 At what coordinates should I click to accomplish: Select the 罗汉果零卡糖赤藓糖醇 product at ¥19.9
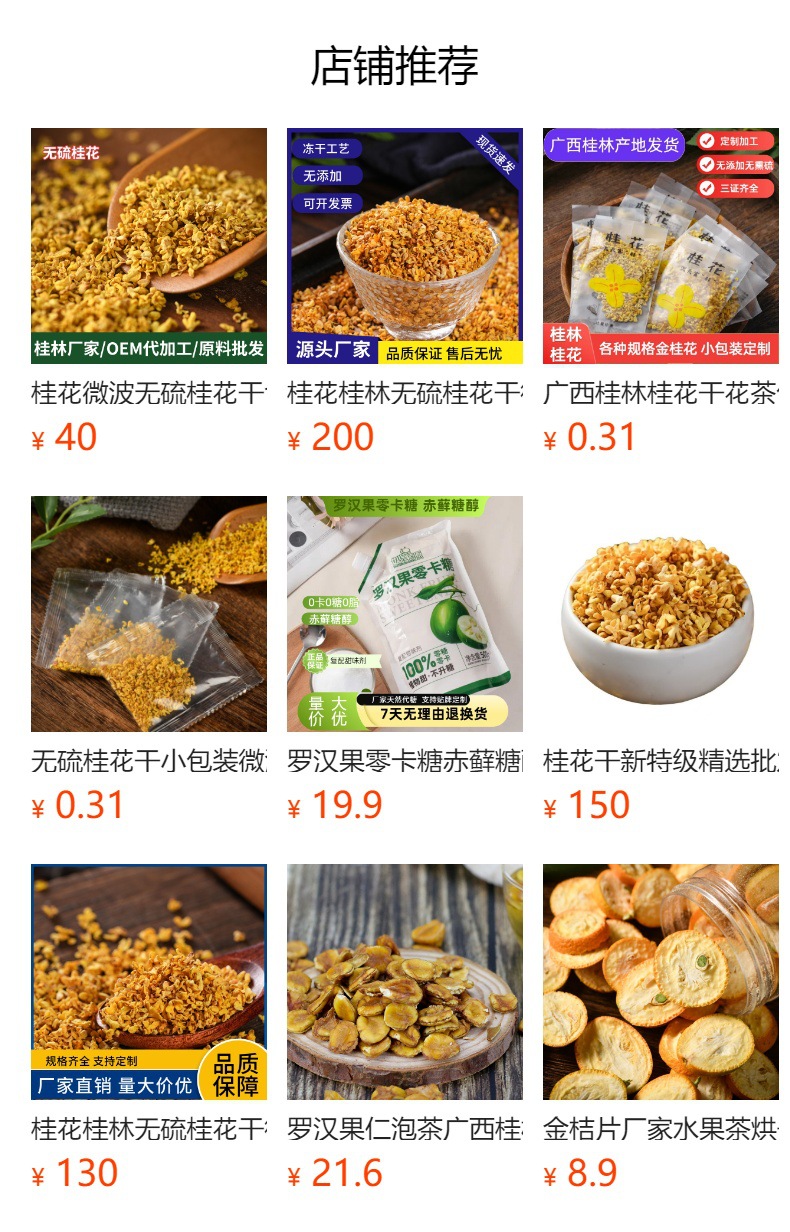pyautogui.click(x=405, y=614)
